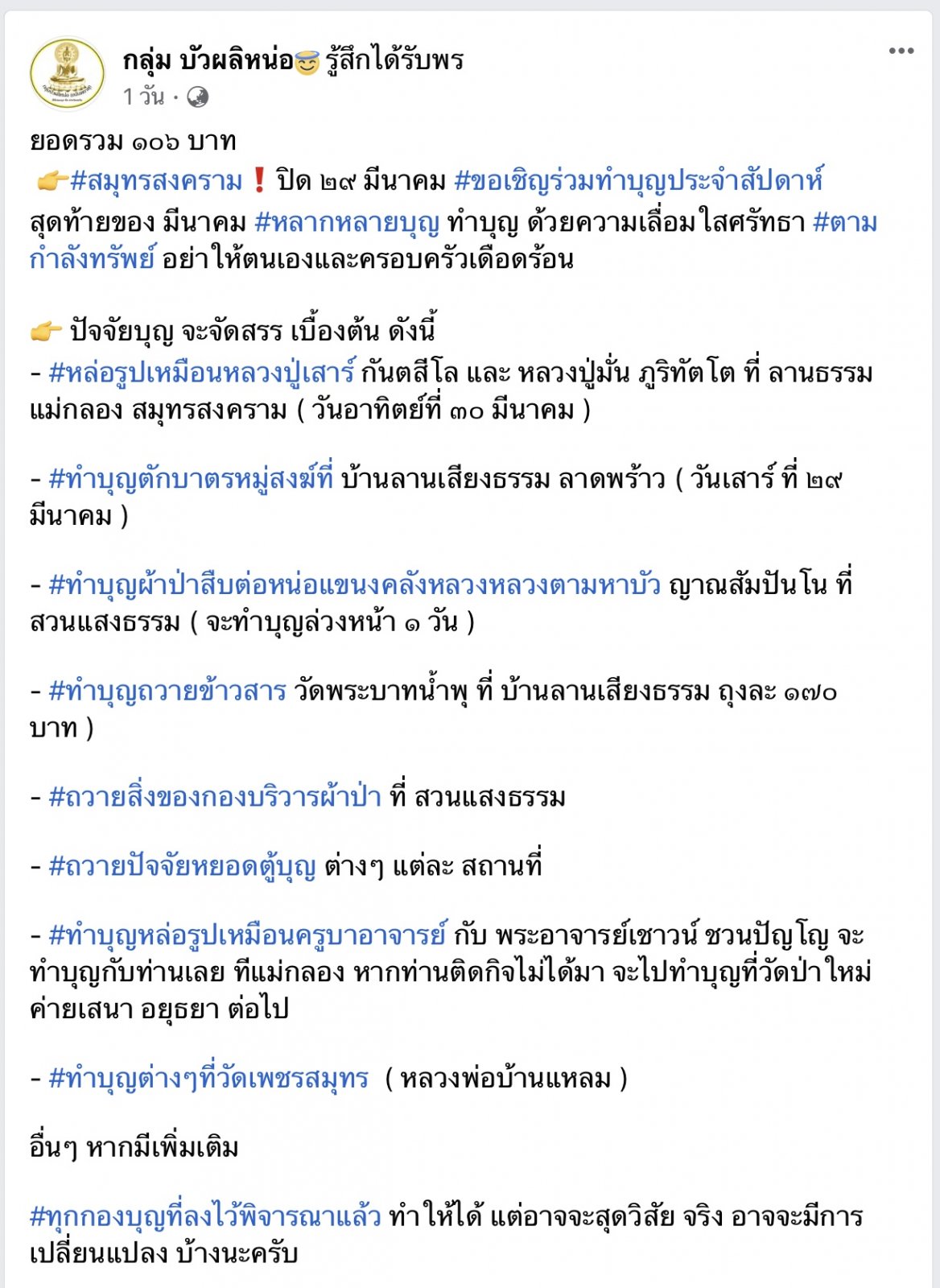The image size is (940, 1288).
Task: Open hashtag #ทำบุญถวายข้าวสาร
Action: [167, 691]
